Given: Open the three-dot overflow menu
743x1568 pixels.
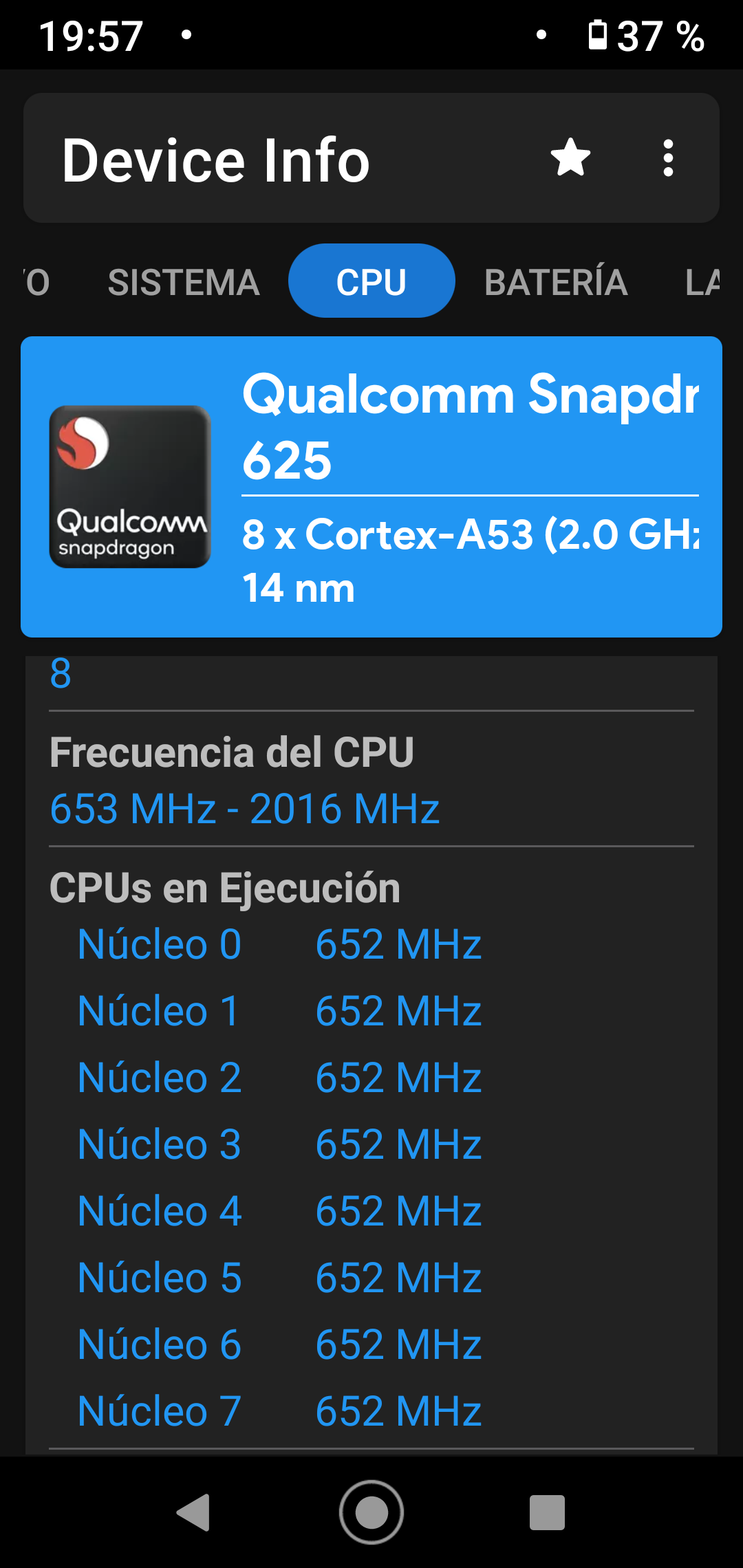Looking at the screenshot, I should point(668,158).
